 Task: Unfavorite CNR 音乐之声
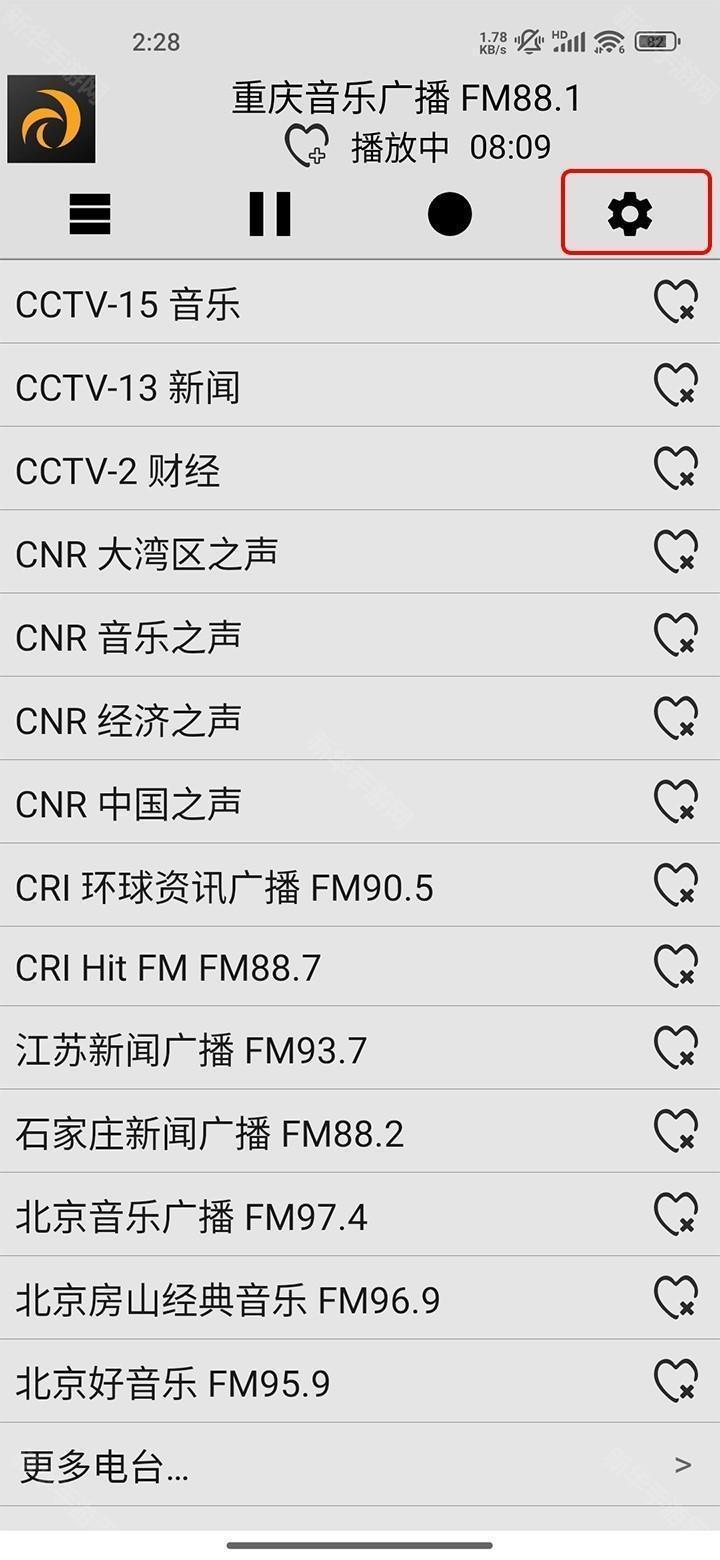675,635
